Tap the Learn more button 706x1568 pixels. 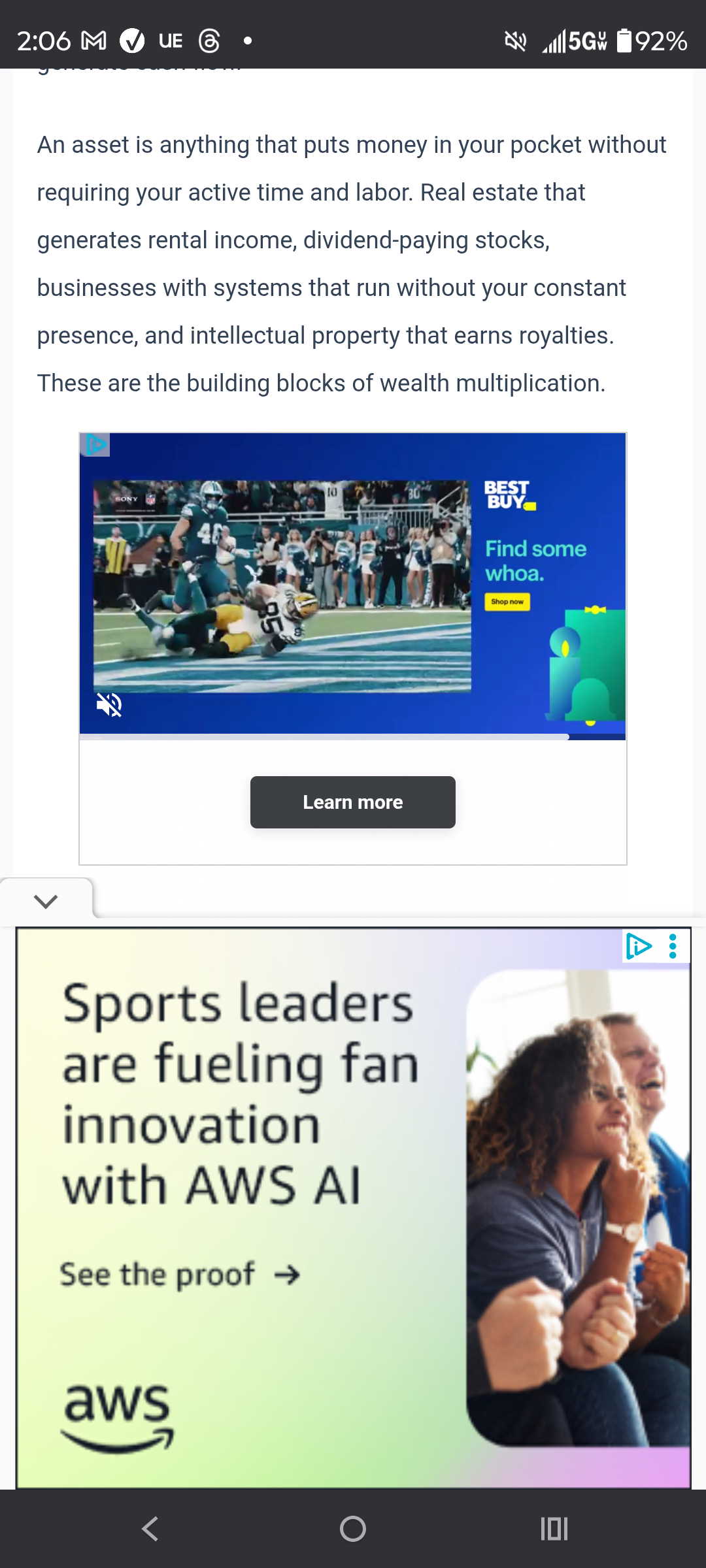coord(352,802)
